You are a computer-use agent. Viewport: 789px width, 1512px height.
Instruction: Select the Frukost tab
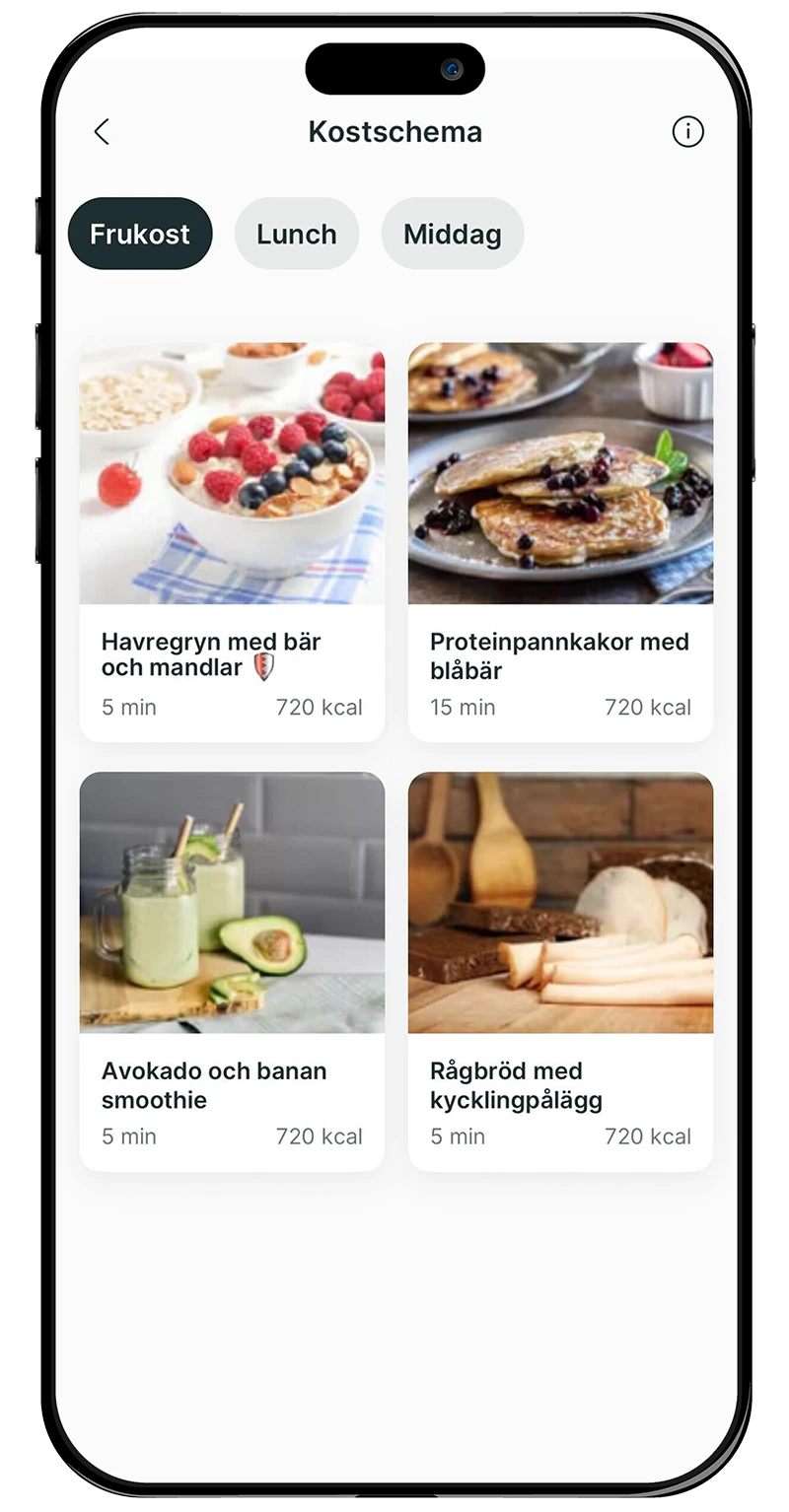(140, 234)
